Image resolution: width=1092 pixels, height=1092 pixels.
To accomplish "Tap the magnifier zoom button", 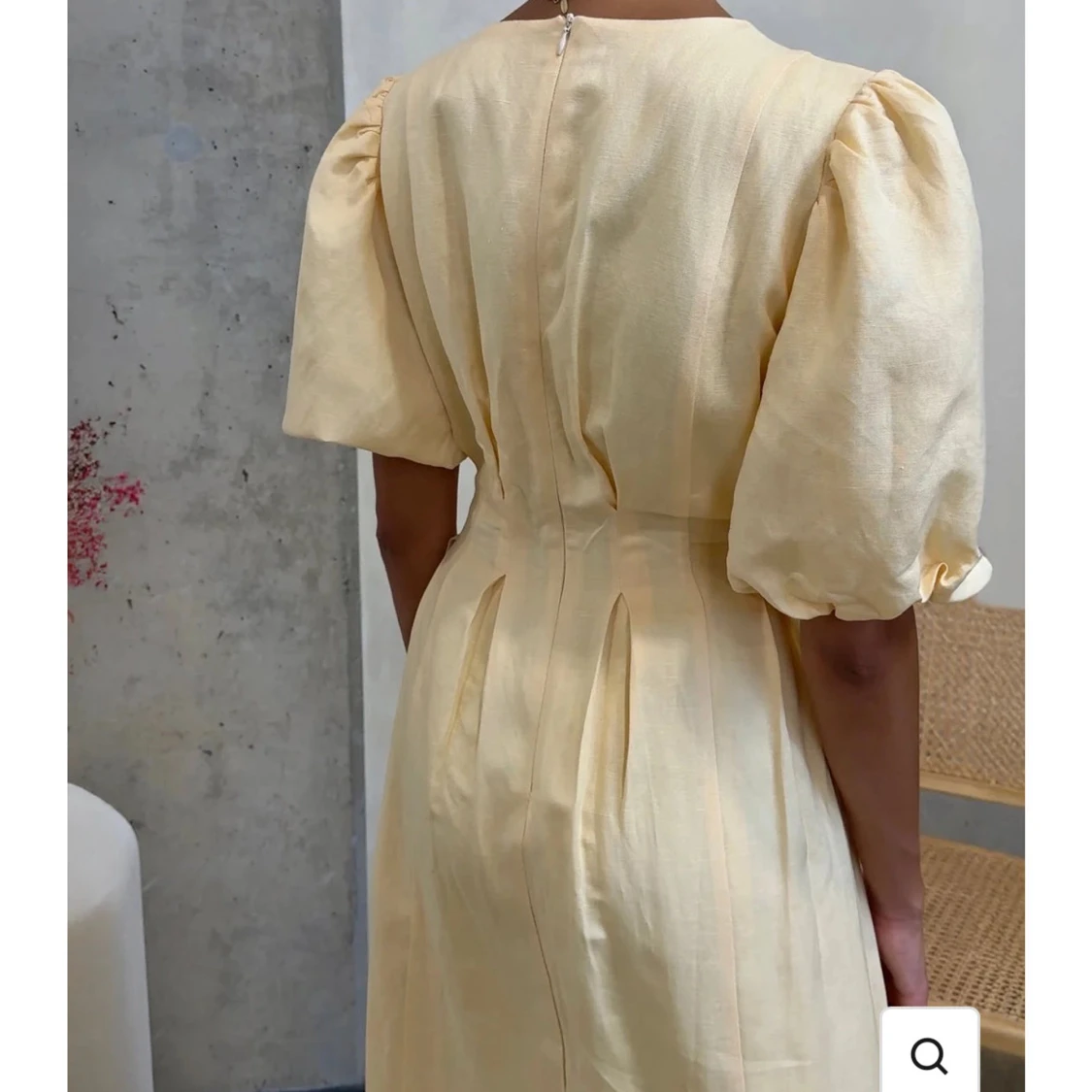I will point(929,1054).
